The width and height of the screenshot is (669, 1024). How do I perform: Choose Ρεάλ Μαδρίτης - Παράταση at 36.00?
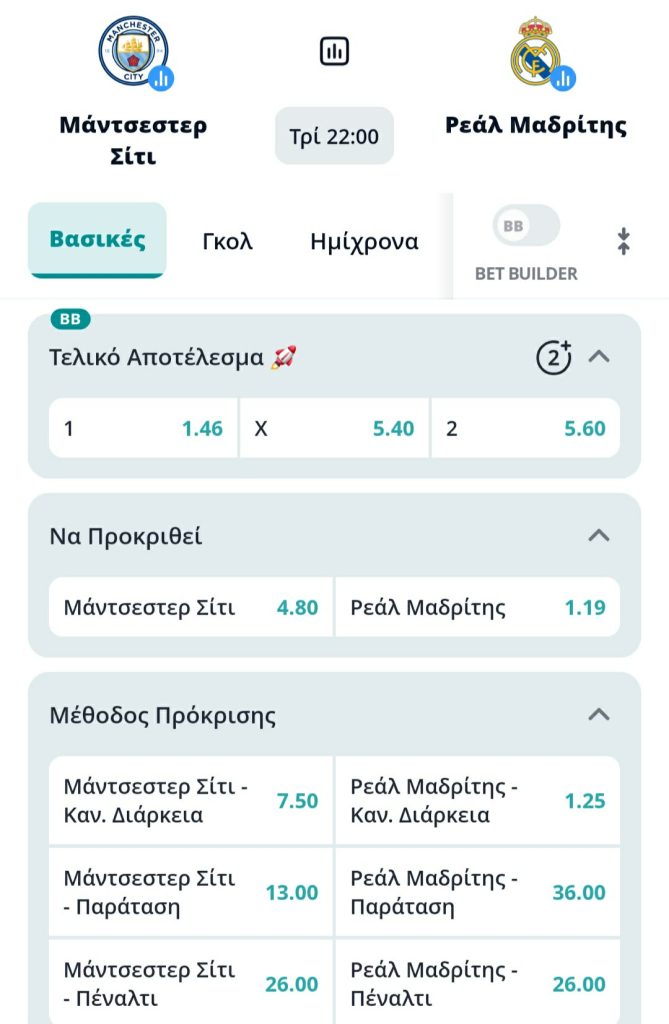point(477,892)
